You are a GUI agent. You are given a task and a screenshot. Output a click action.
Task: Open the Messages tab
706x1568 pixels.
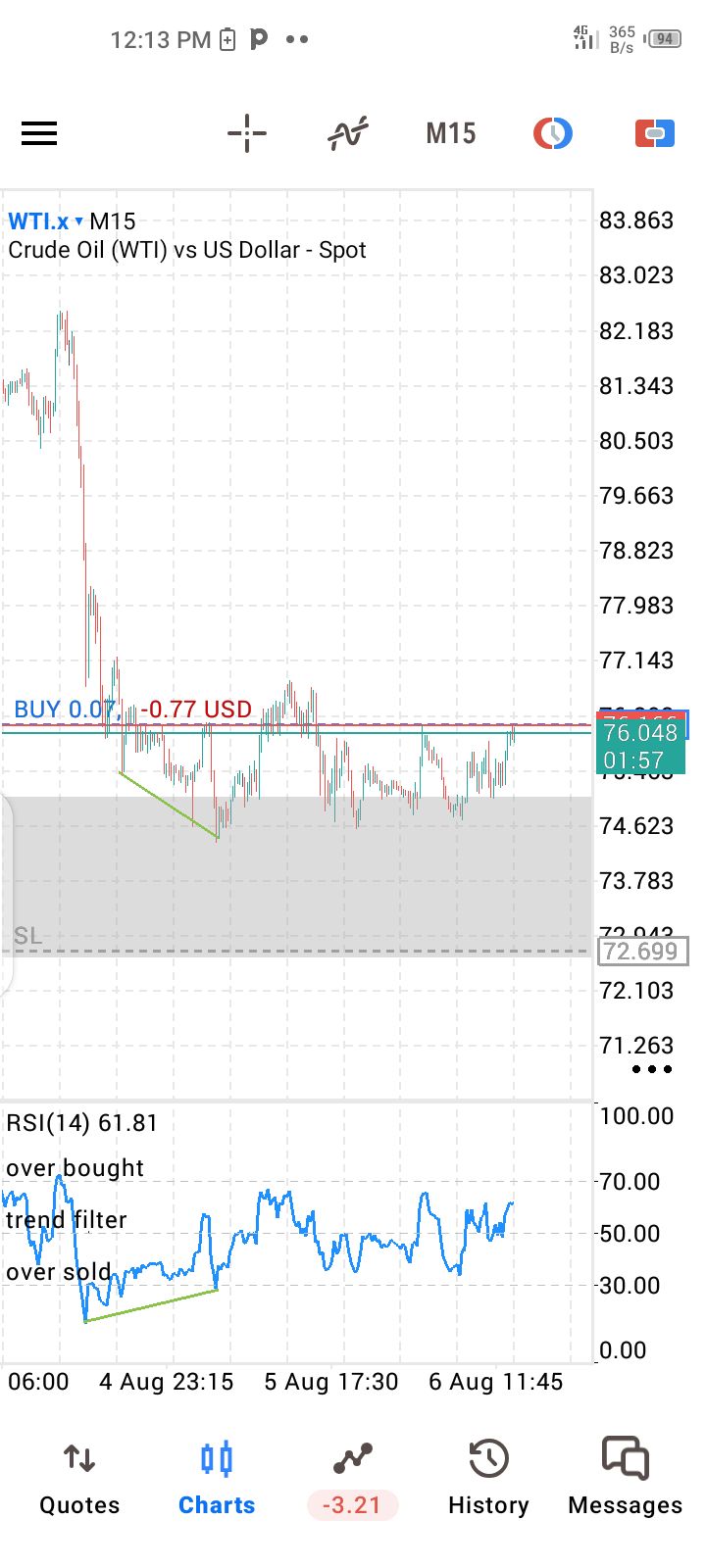point(626,1480)
